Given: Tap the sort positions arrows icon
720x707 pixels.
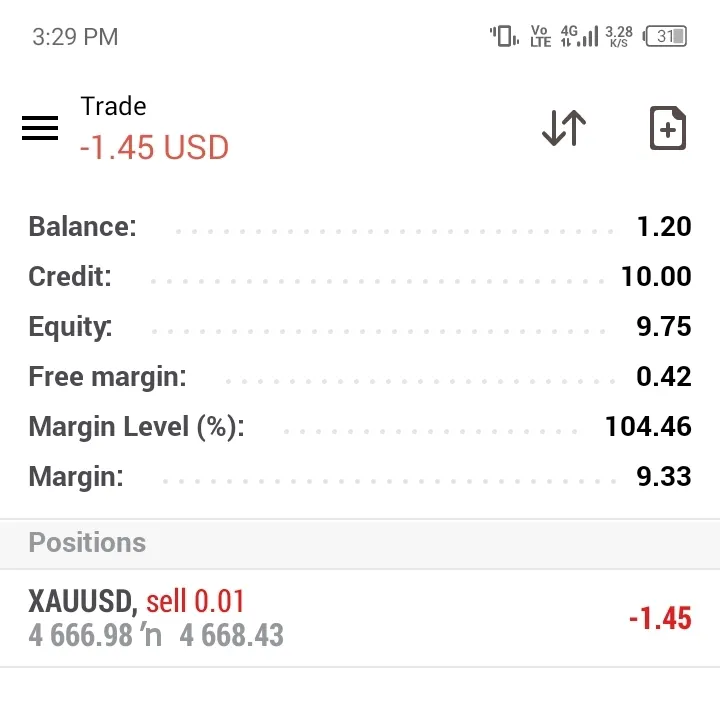Looking at the screenshot, I should point(564,128).
